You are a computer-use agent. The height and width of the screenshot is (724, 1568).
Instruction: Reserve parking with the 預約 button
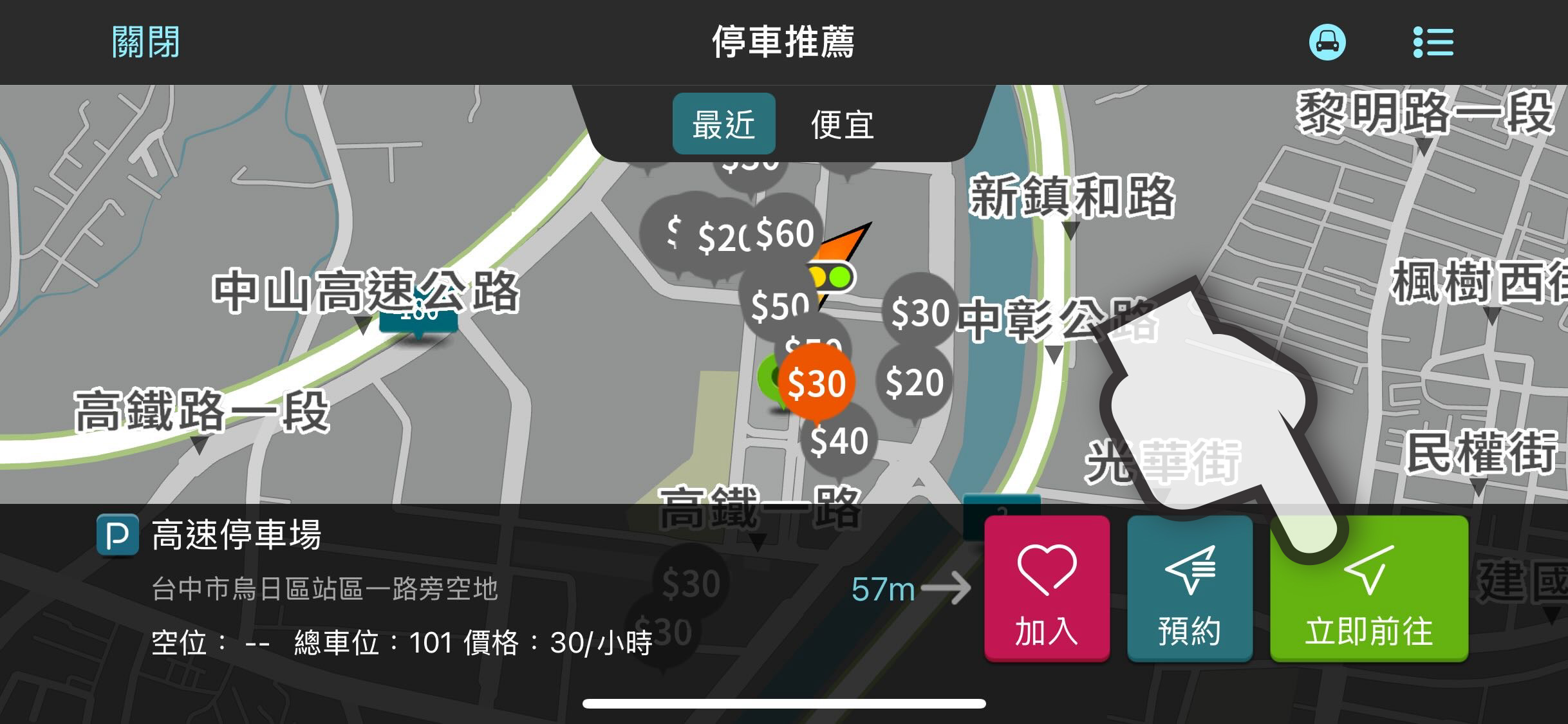click(1190, 588)
